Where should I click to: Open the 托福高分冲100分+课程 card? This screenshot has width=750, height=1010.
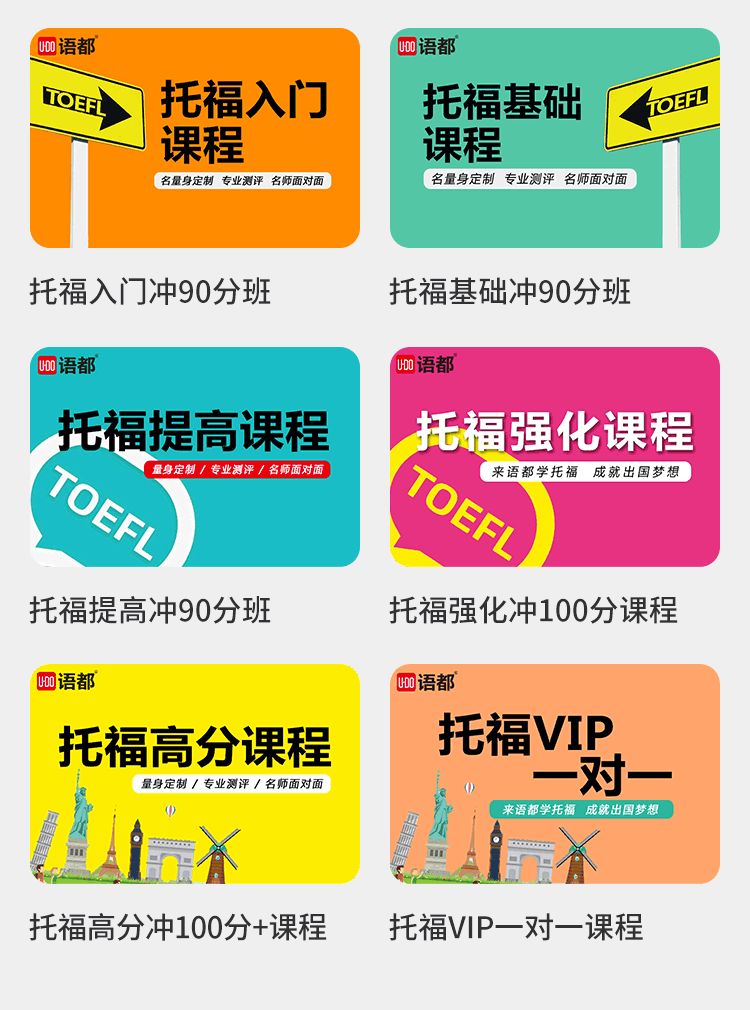click(x=195, y=773)
